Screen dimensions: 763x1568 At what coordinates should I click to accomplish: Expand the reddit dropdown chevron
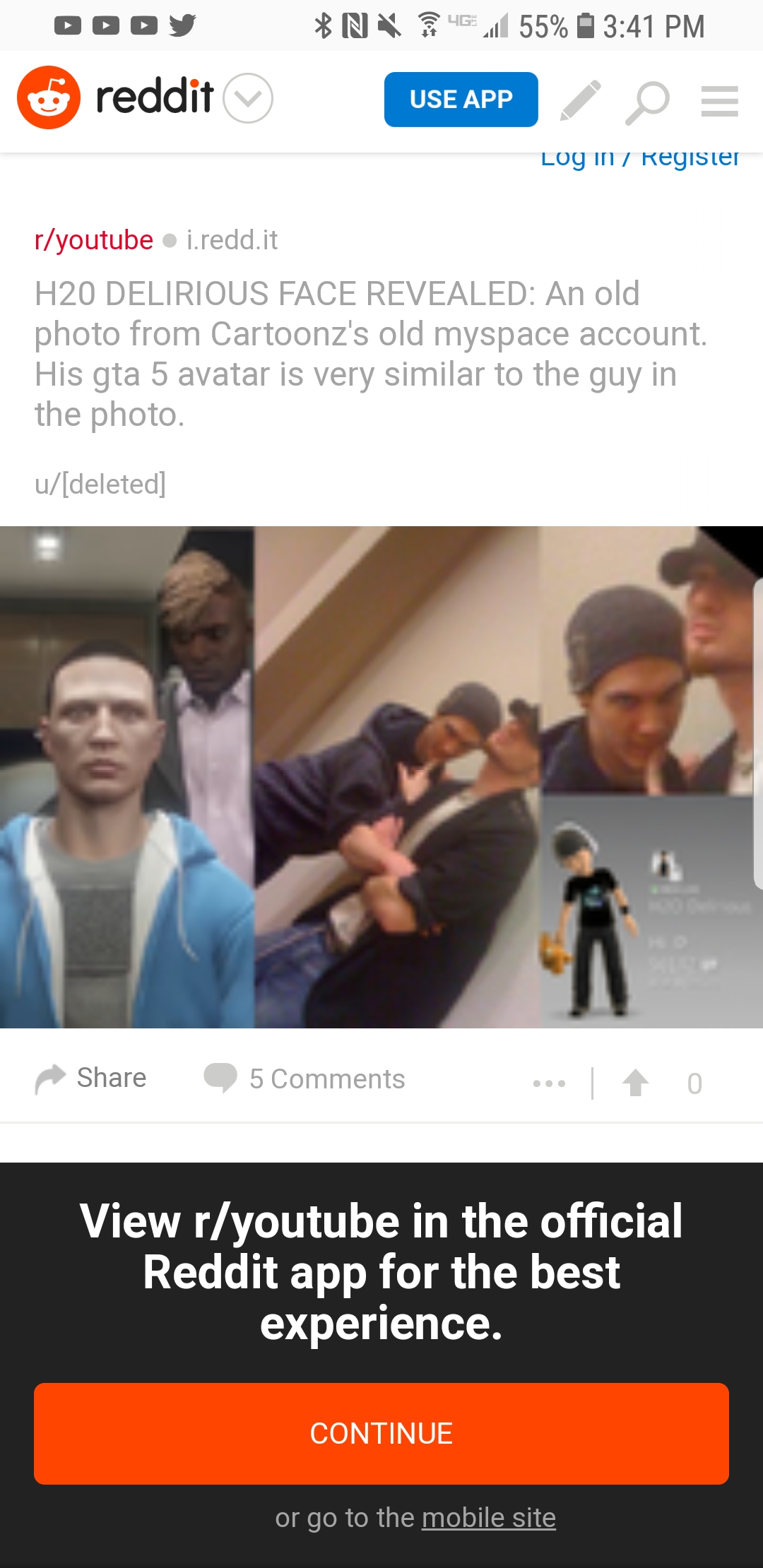(248, 98)
